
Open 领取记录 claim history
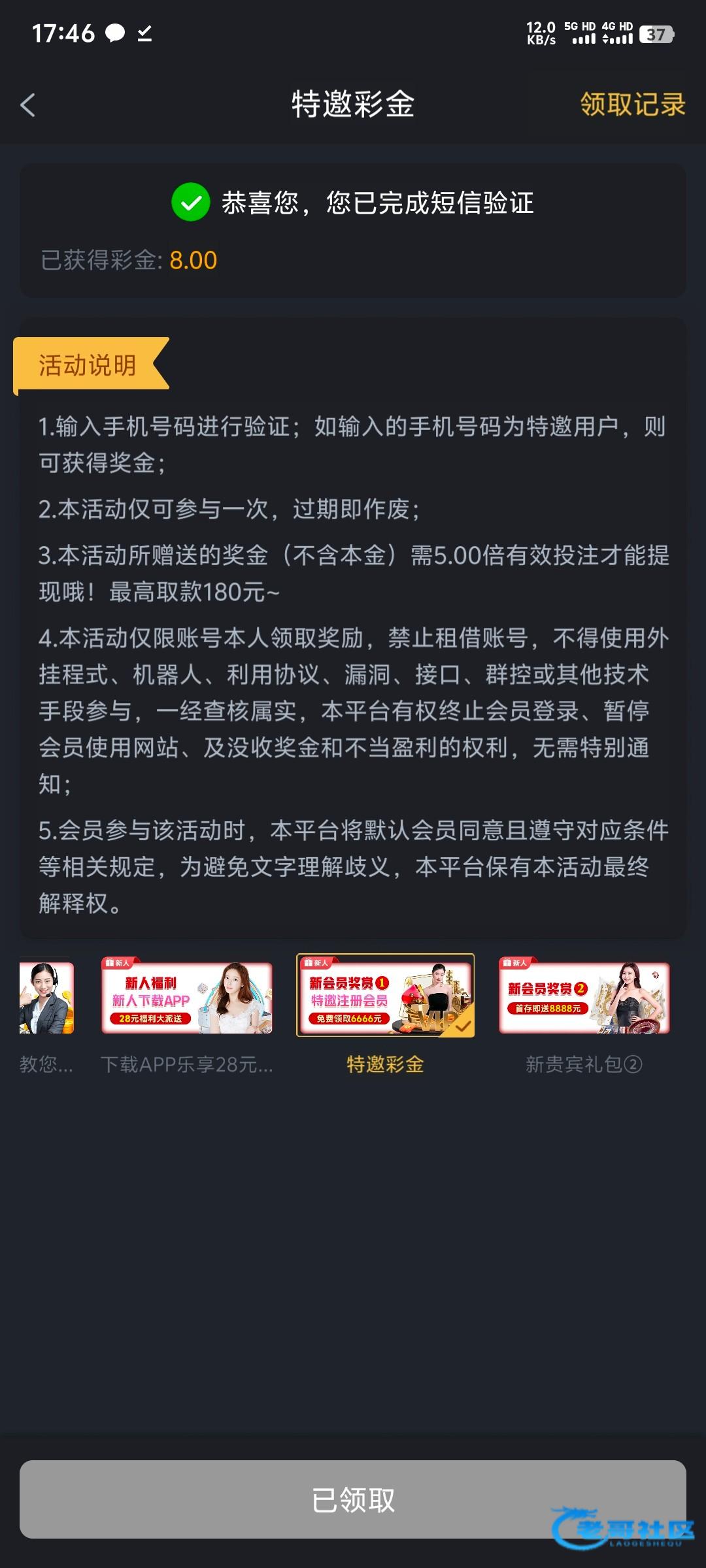(631, 105)
